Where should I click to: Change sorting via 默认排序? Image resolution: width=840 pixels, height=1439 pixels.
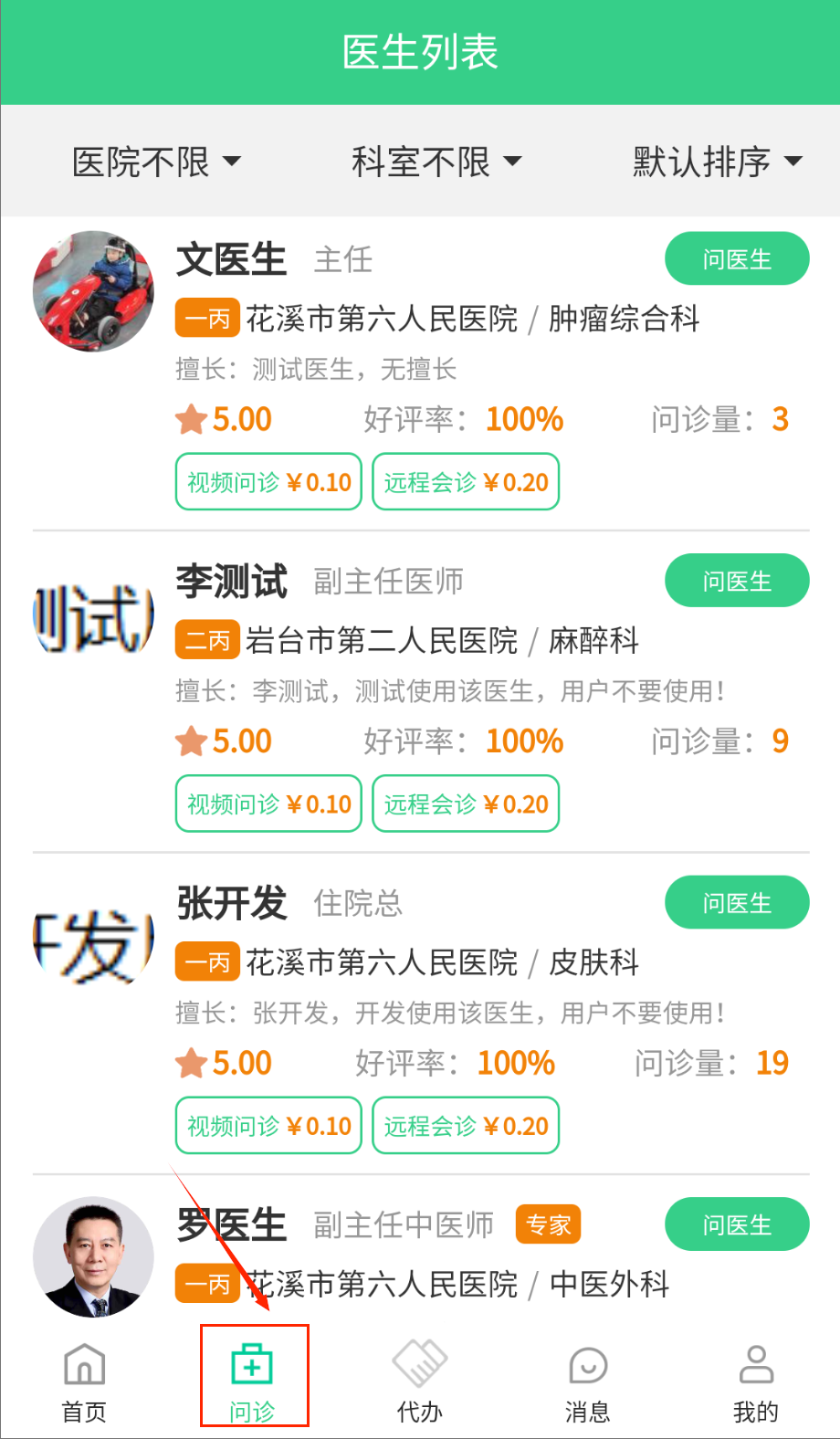point(717,163)
